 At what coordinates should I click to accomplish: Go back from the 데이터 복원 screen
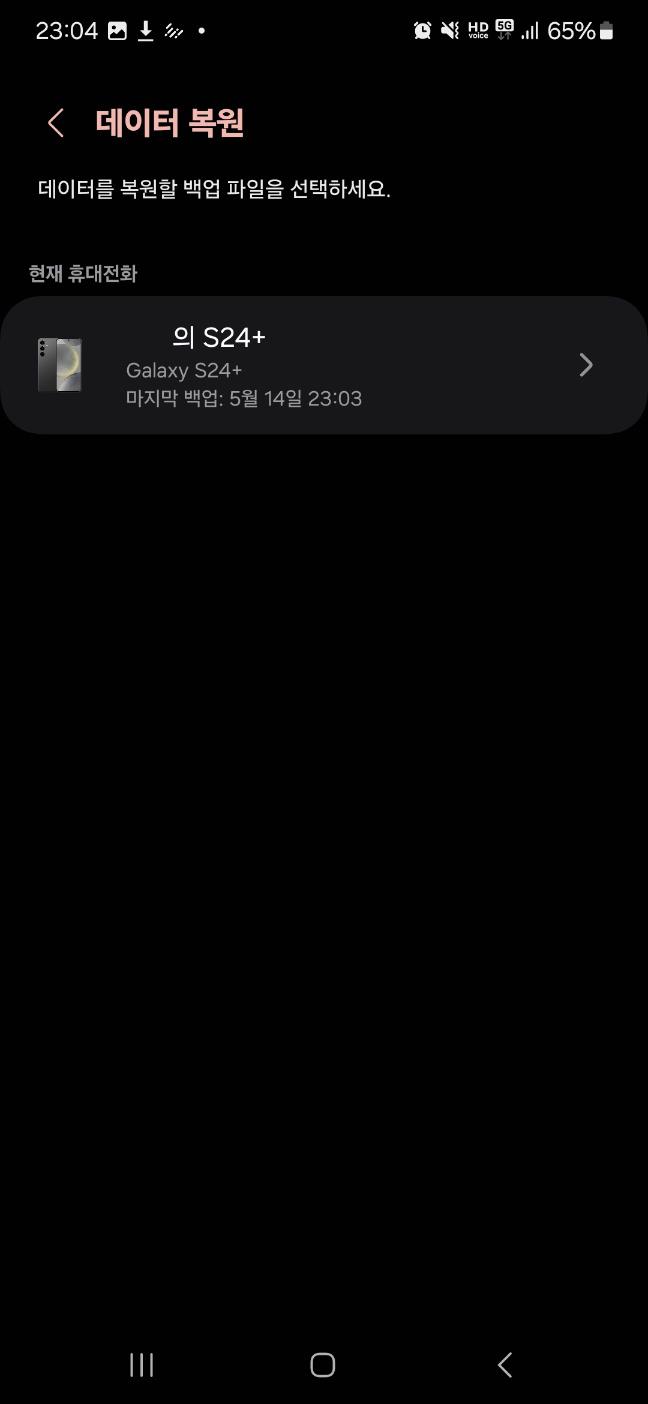(x=56, y=123)
